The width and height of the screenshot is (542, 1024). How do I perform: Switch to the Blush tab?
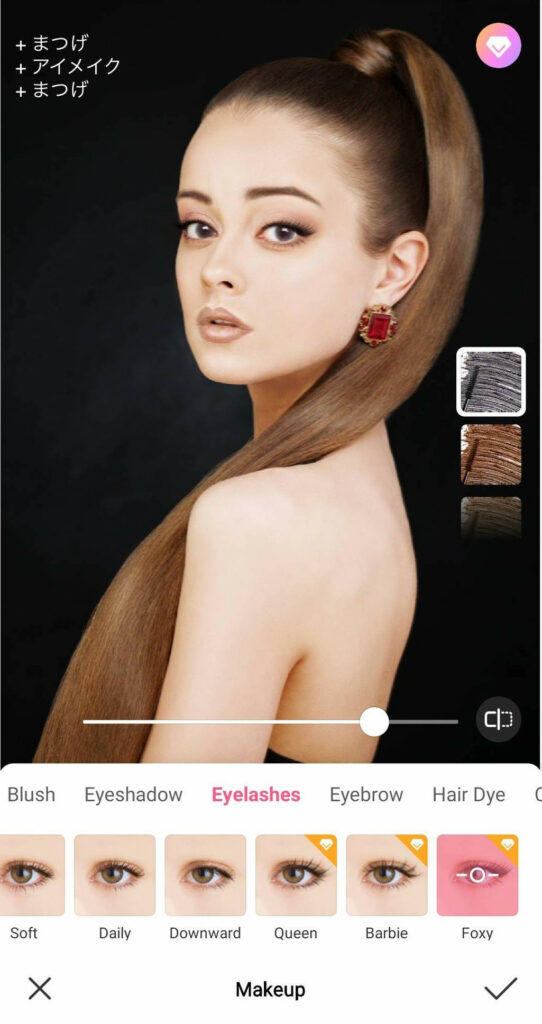pyautogui.click(x=31, y=795)
